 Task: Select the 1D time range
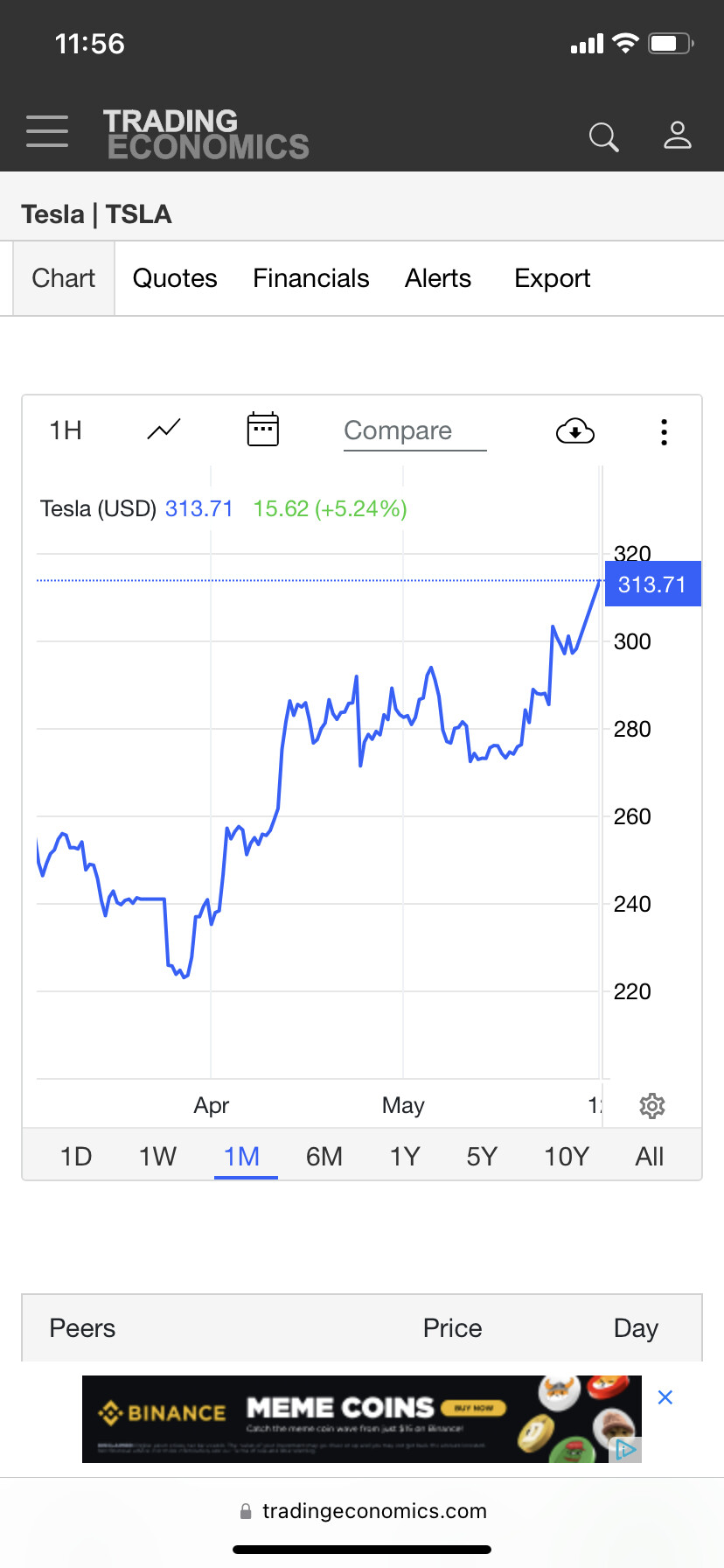76,1157
